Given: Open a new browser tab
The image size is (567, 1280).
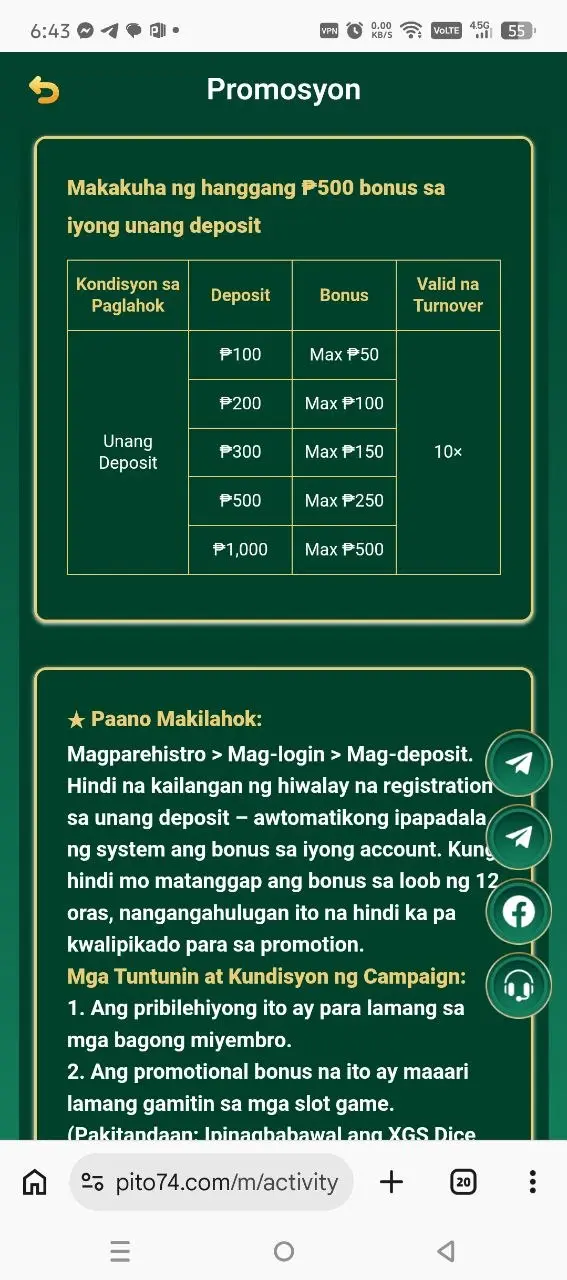Looking at the screenshot, I should pos(392,1182).
